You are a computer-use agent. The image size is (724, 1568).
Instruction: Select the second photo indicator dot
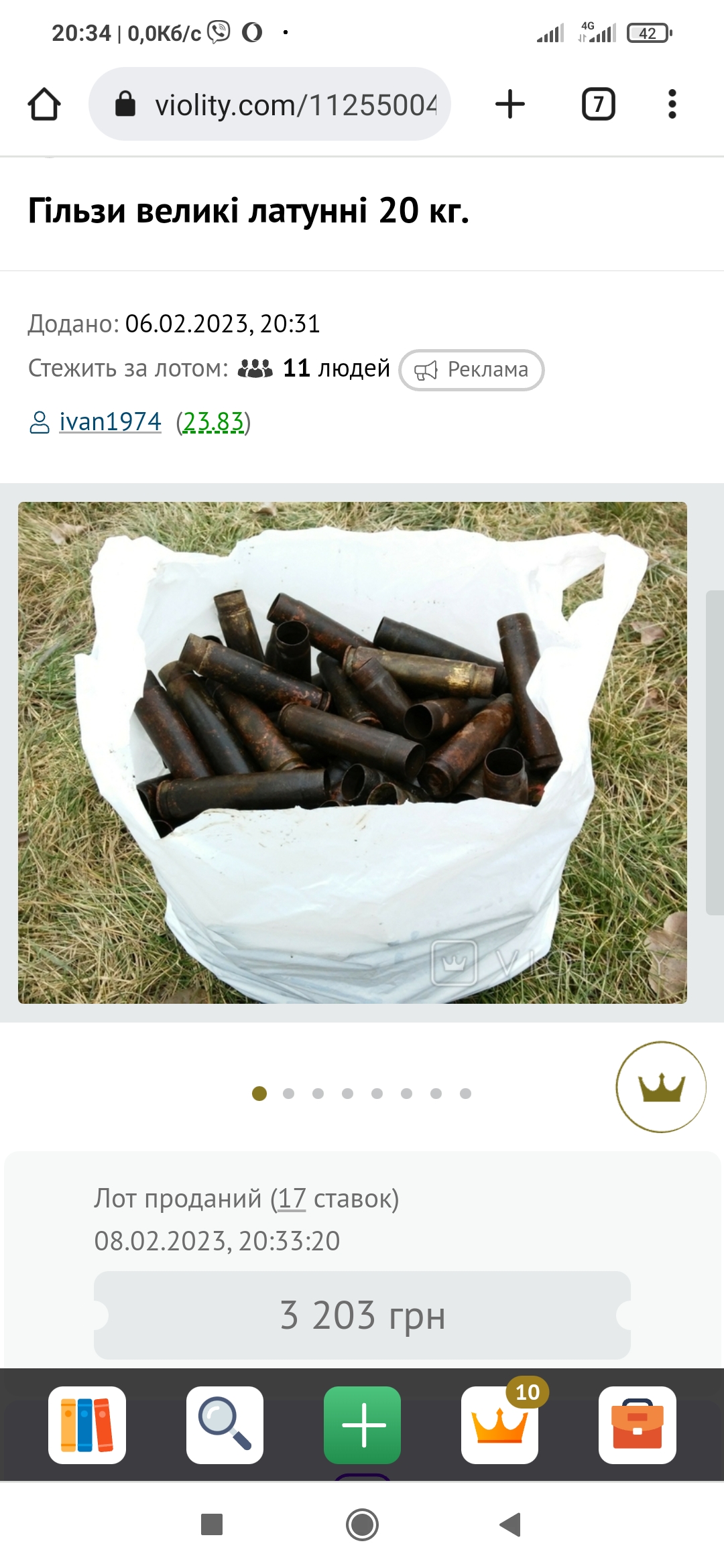[x=289, y=1094]
